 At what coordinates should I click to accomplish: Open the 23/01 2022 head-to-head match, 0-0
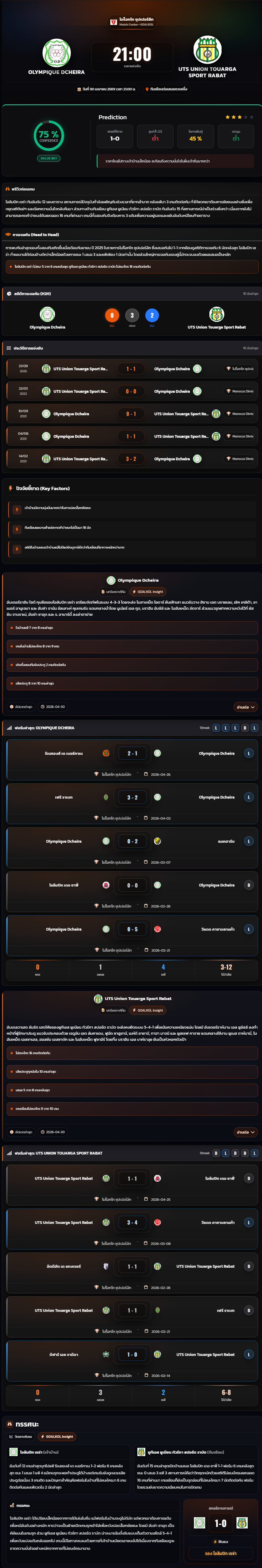pyautogui.click(x=131, y=391)
